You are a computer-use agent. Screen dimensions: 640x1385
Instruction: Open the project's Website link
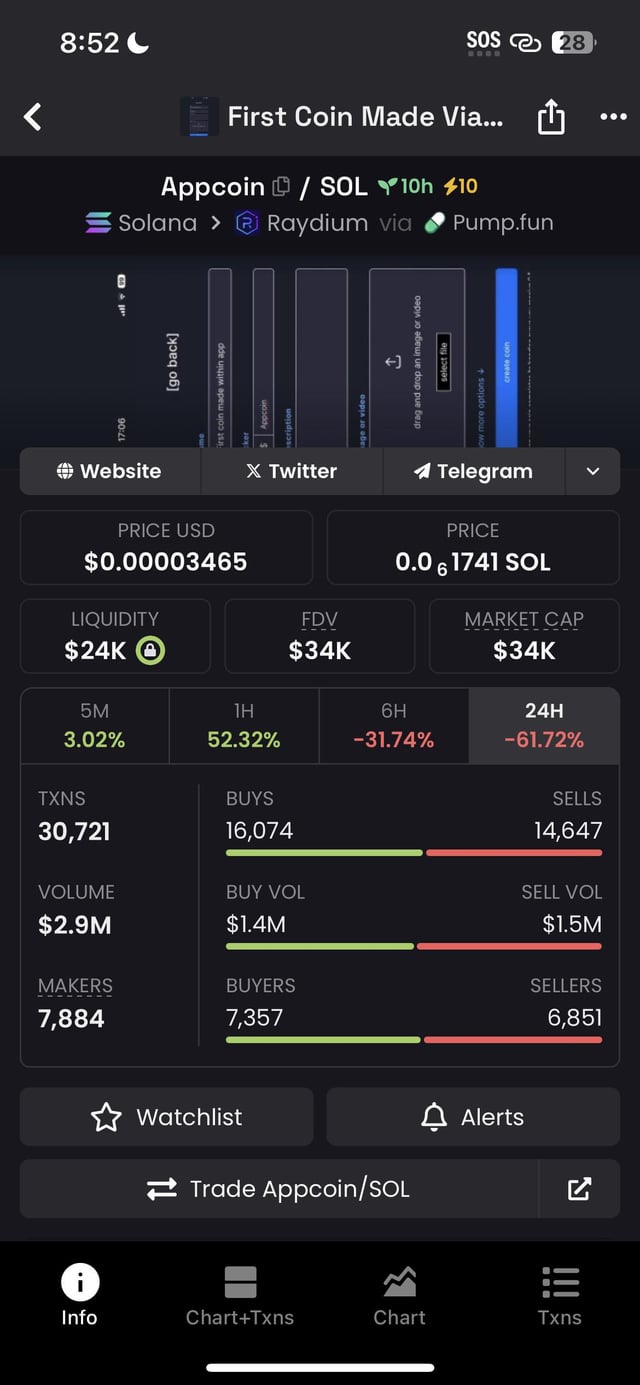pos(110,471)
